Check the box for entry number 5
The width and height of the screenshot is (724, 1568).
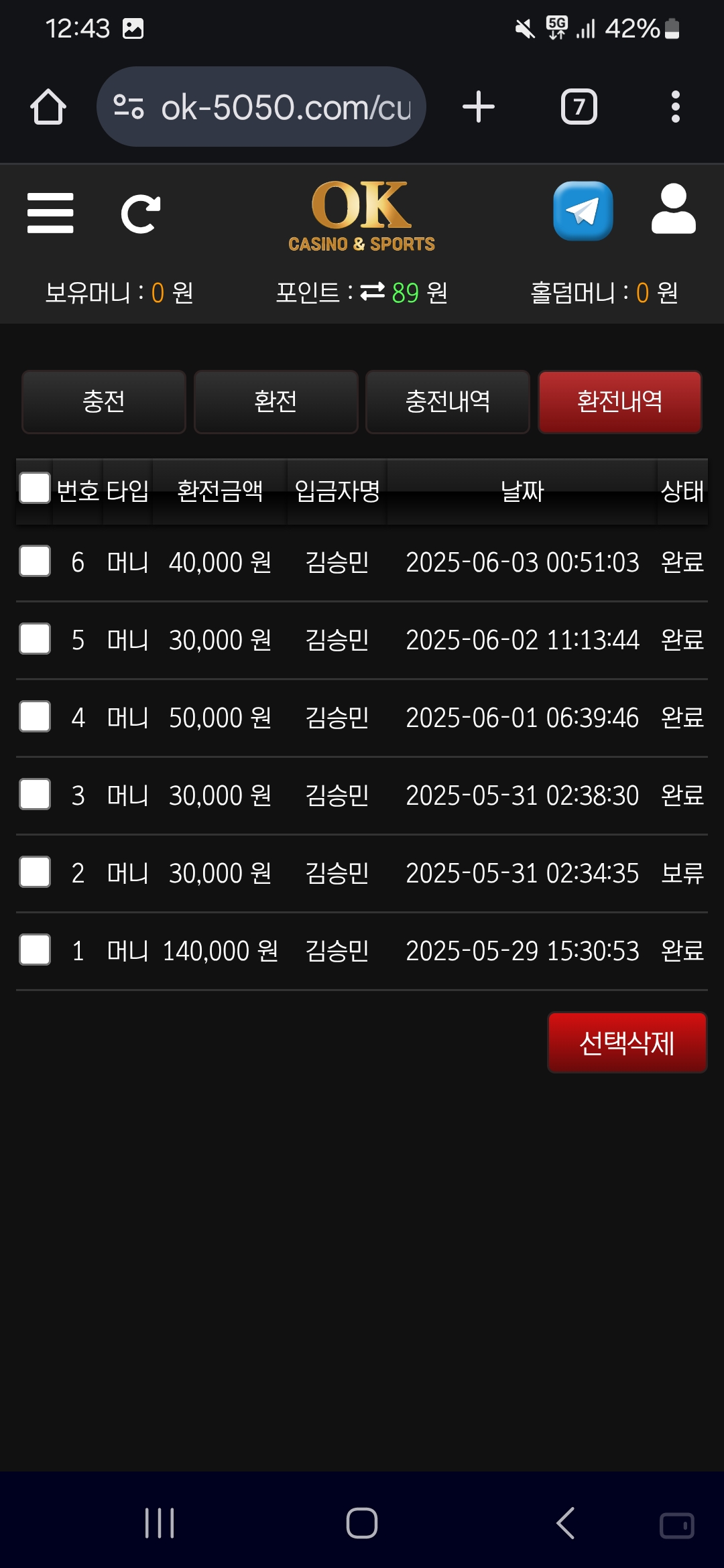click(35, 639)
